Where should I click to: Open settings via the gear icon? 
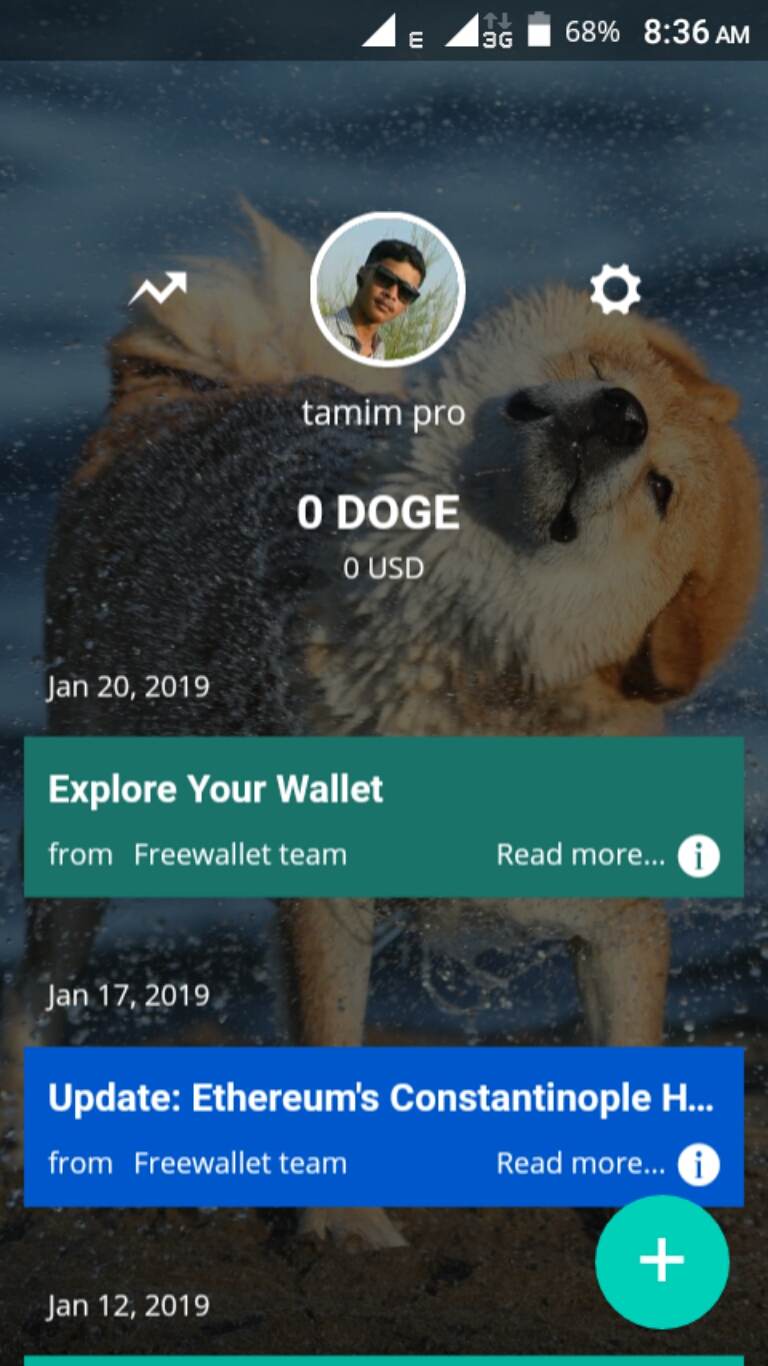pos(614,290)
